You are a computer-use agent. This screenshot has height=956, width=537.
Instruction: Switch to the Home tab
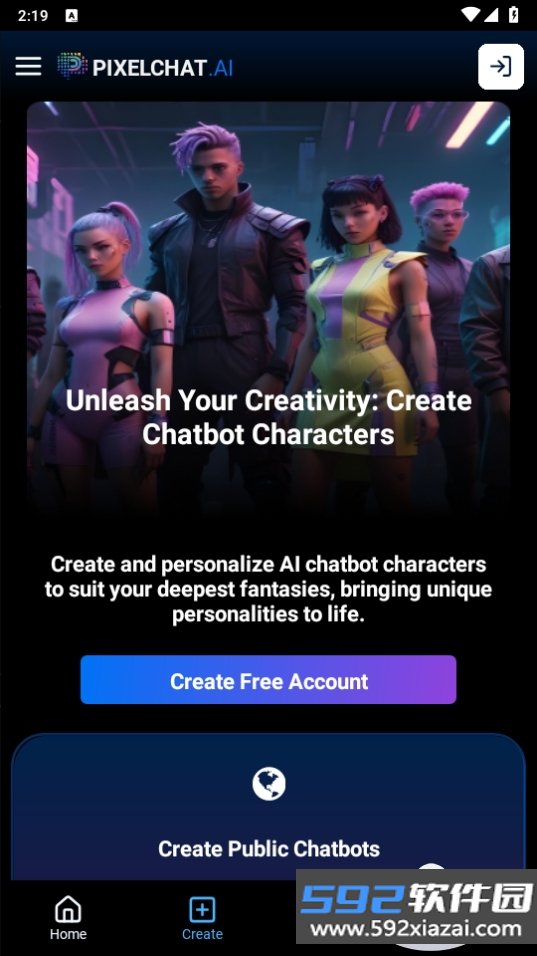68,918
